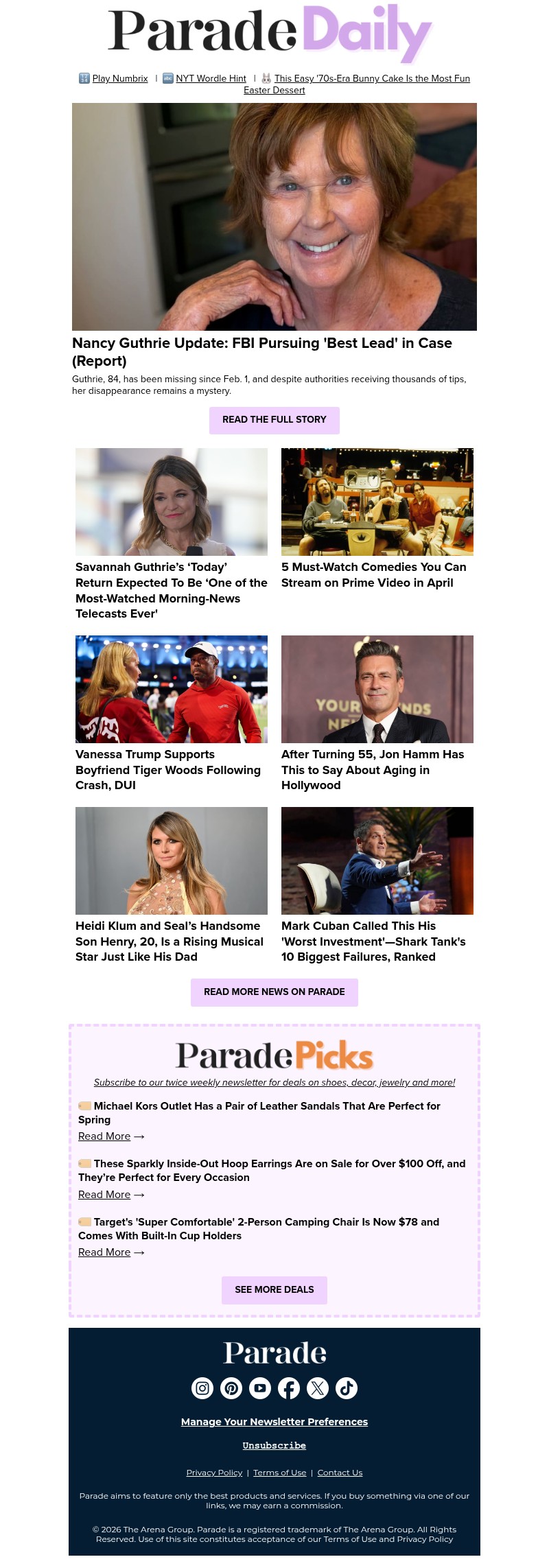Click READ THE FULL STORY button
549x1568 pixels.
[274, 420]
